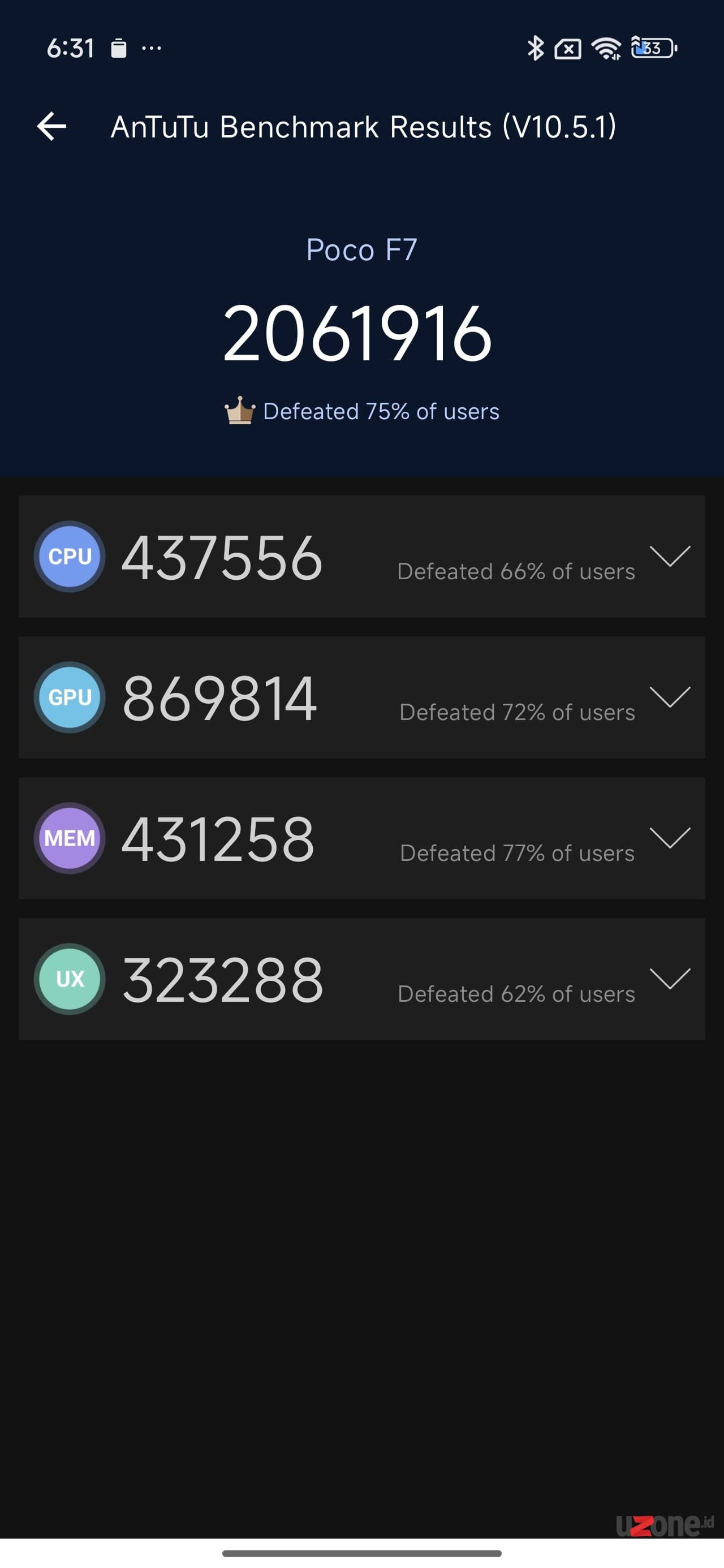Screen dimensions: 724x1568
Task: Expand the GPU score breakdown
Action: pos(670,697)
